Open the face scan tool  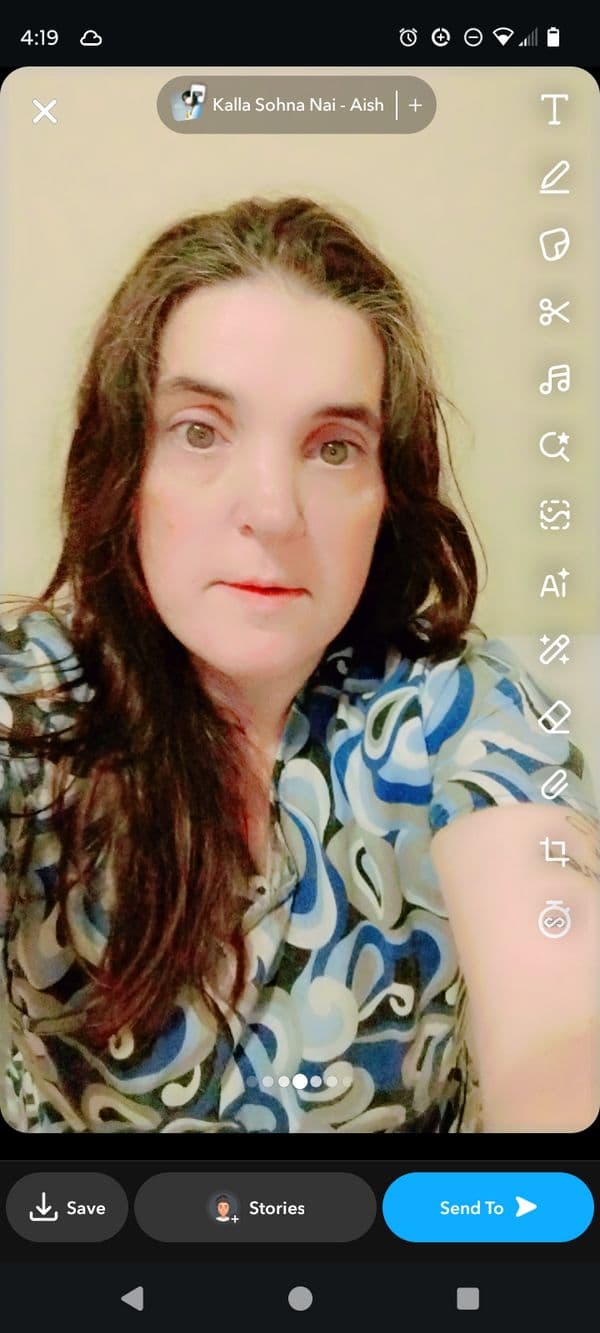[554, 514]
